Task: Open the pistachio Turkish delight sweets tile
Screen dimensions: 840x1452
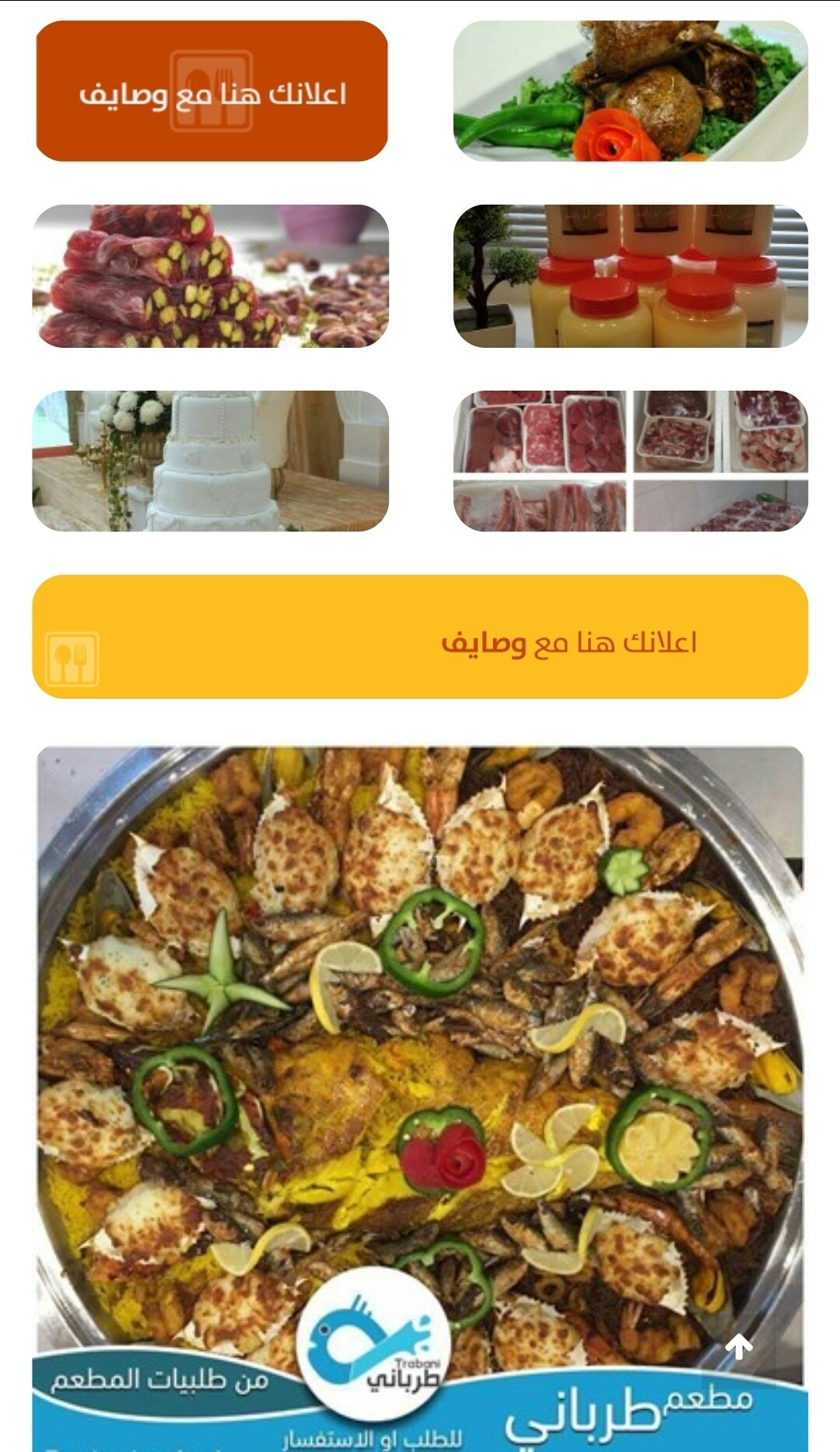Action: tap(210, 276)
